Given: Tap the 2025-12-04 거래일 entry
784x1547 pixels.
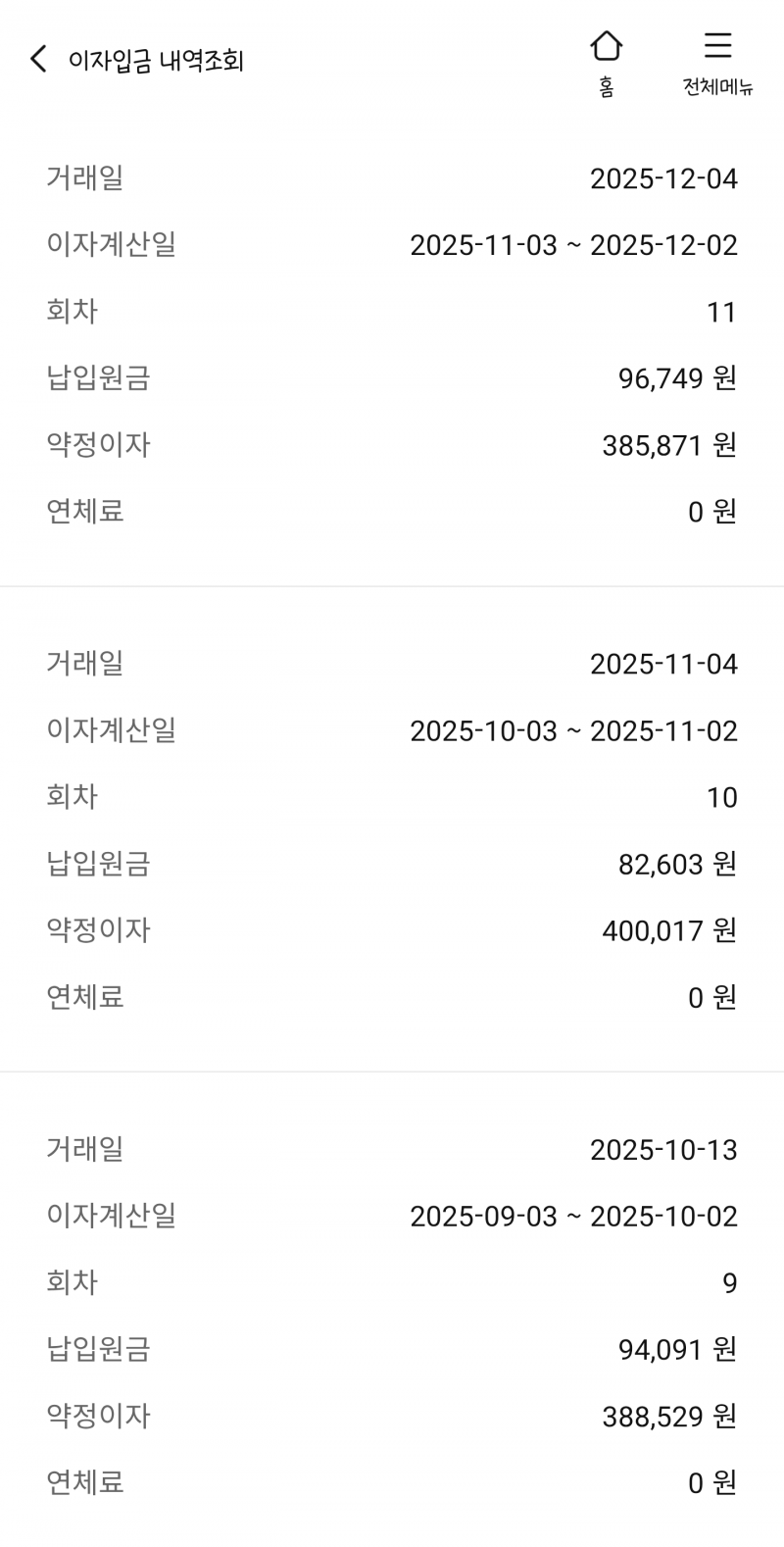Looking at the screenshot, I should coord(664,178).
